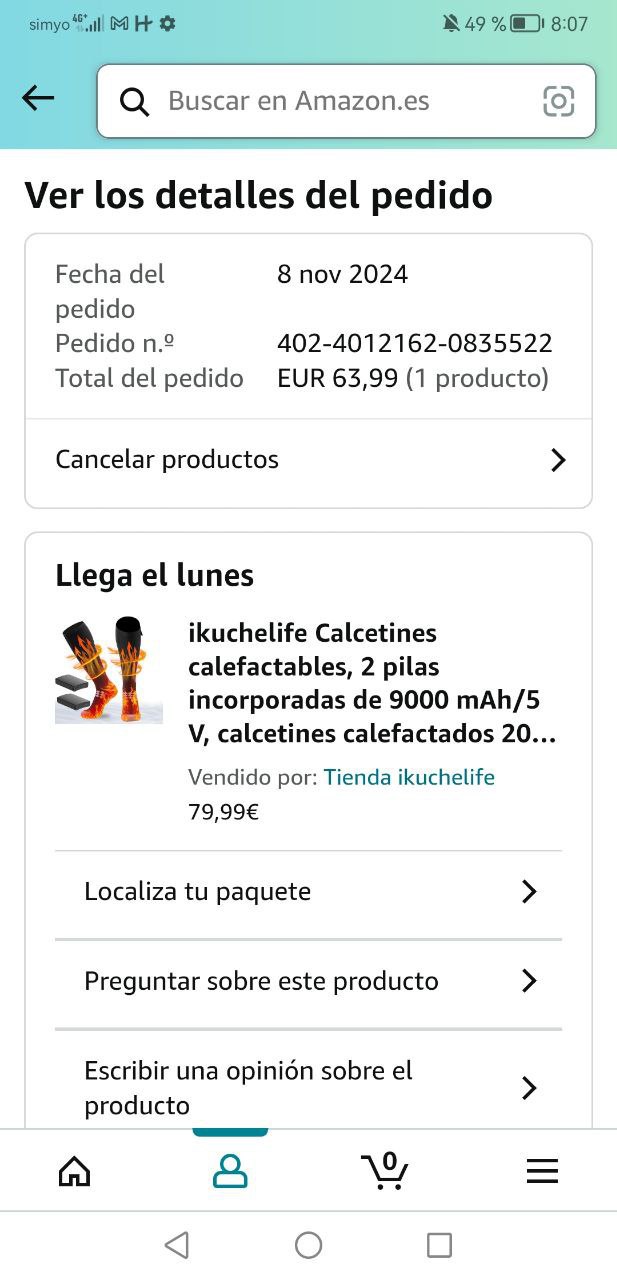Image resolution: width=617 pixels, height=1280 pixels.
Task: Open the ikuchelife heated socks product image
Action: point(109,670)
